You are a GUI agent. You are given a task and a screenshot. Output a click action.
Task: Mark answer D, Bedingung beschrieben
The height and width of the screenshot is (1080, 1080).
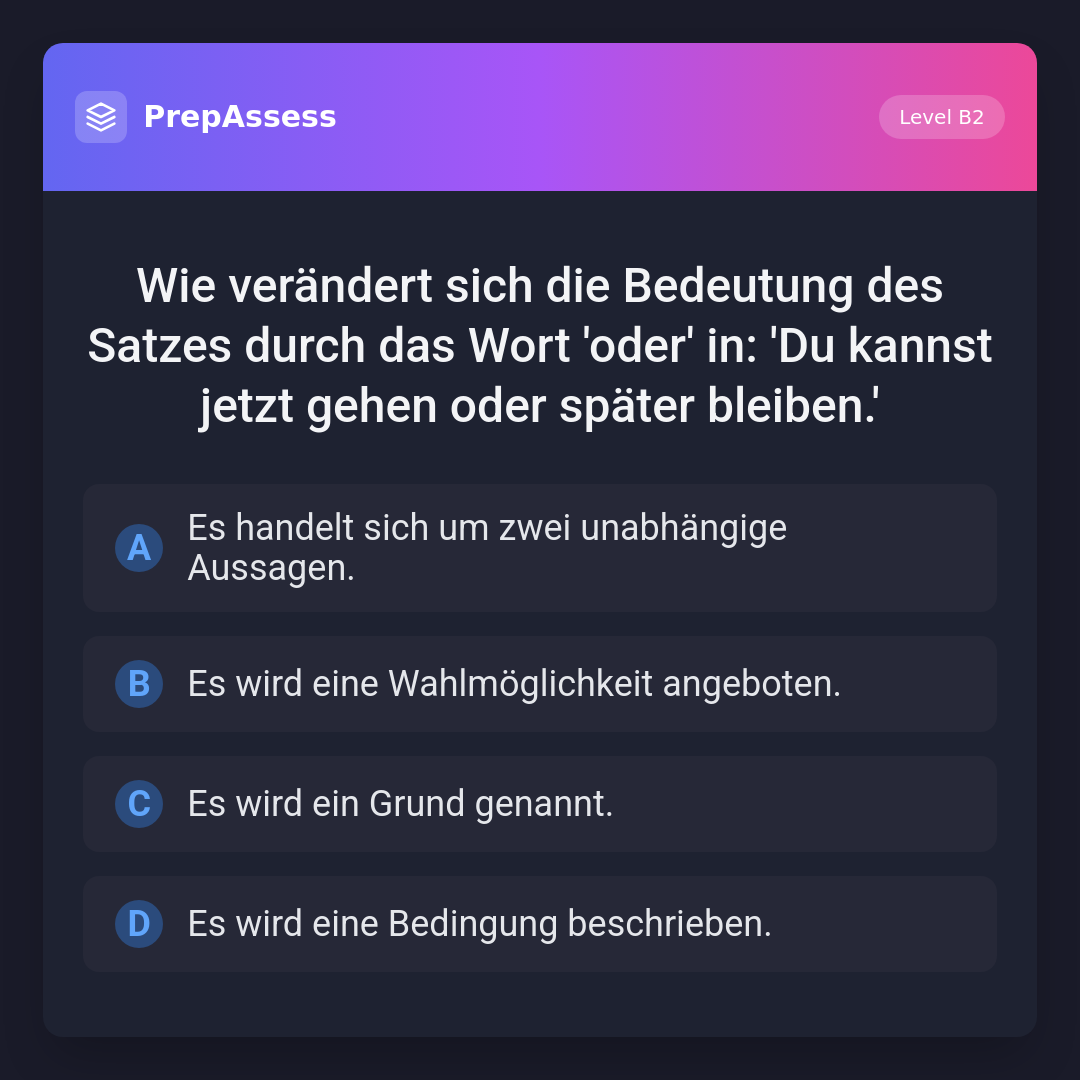pyautogui.click(x=539, y=924)
